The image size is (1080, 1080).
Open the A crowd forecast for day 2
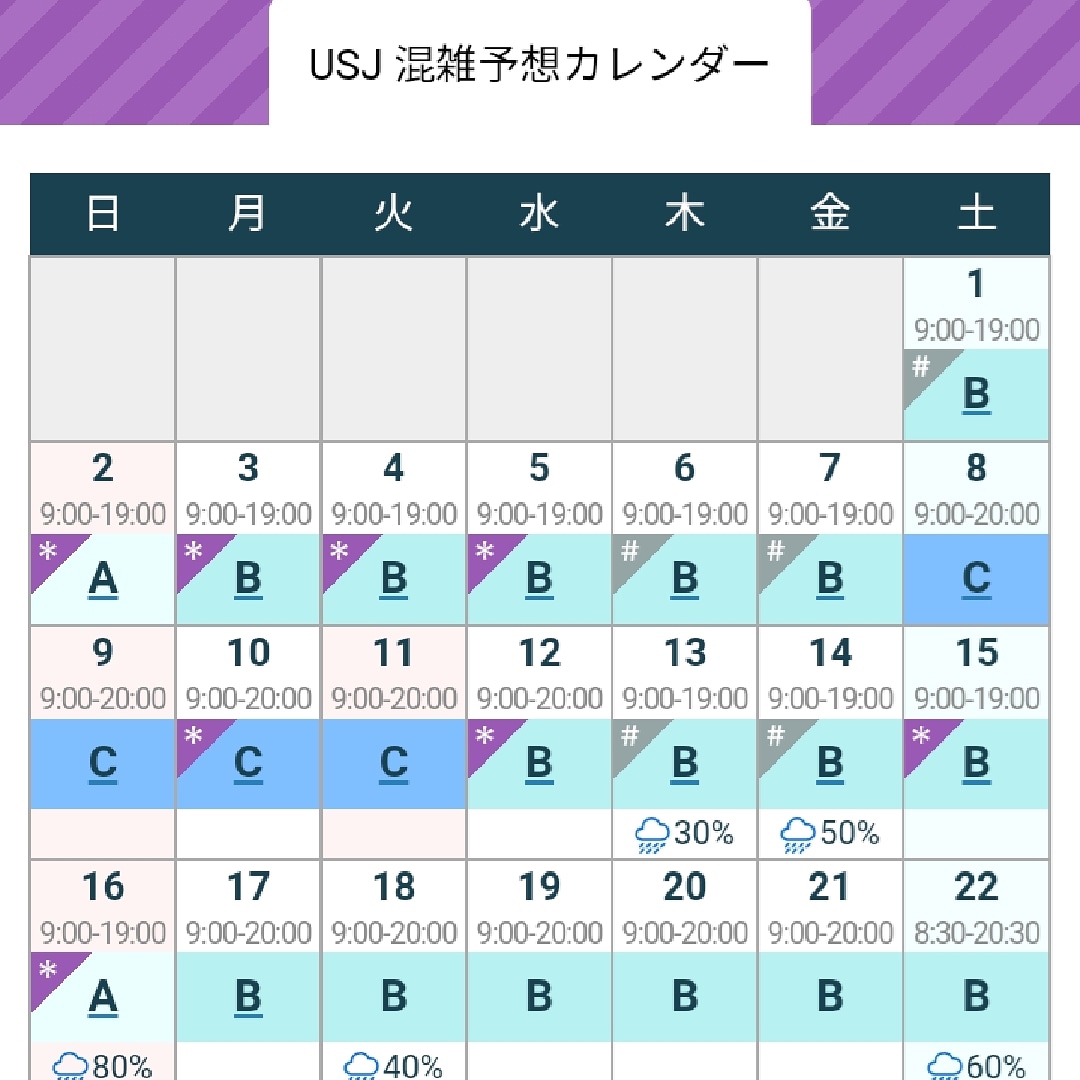coord(103,579)
